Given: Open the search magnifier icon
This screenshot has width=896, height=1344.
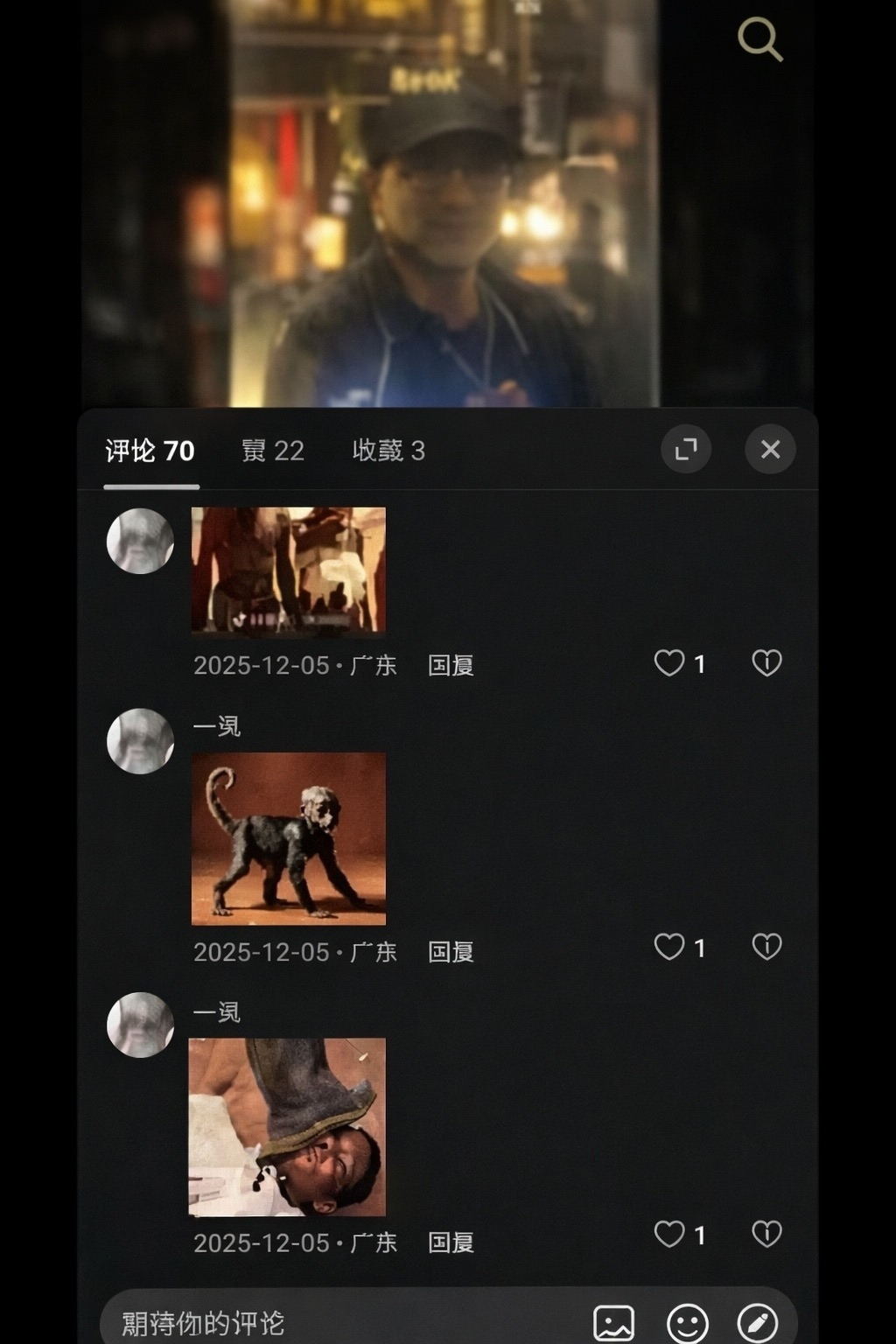Looking at the screenshot, I should pos(759,40).
